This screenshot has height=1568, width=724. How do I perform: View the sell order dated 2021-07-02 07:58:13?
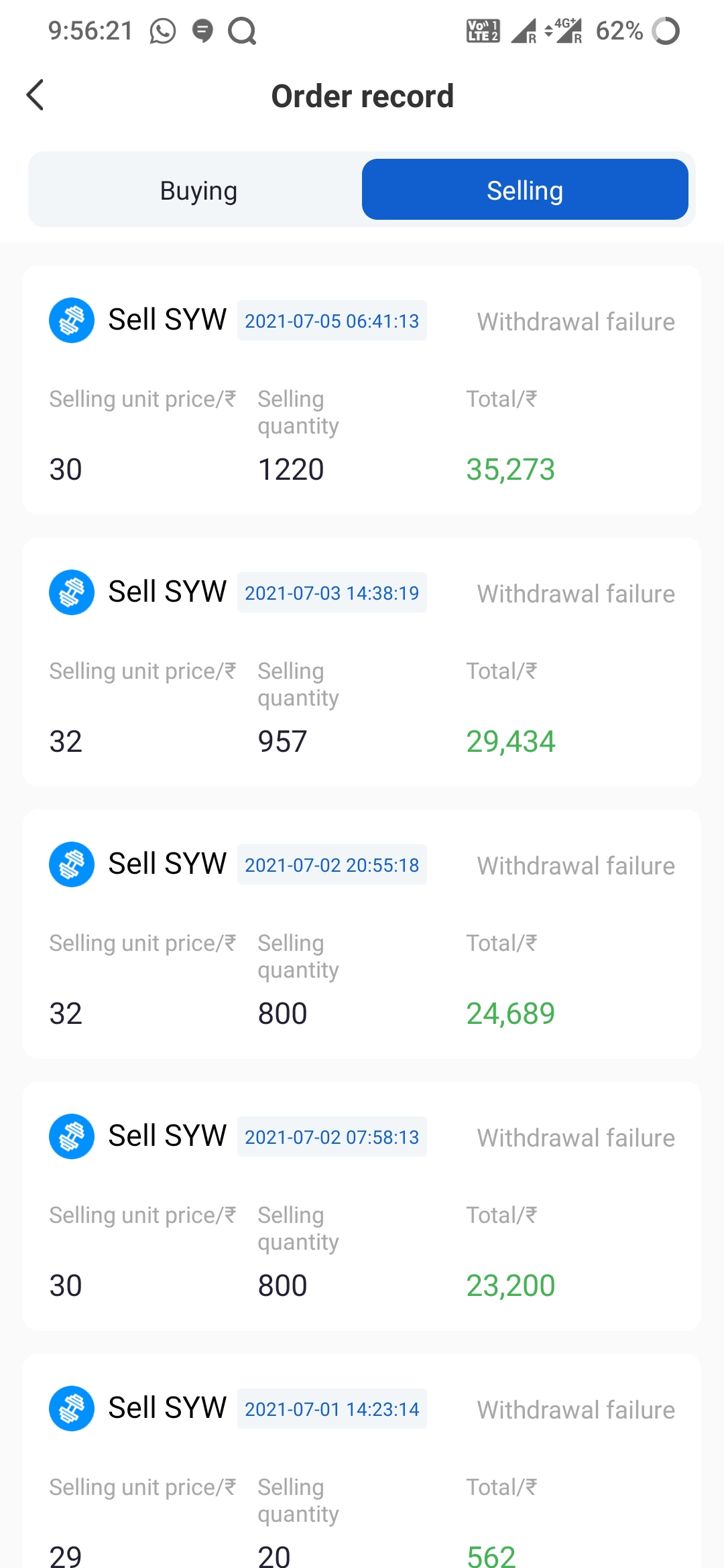tap(362, 1206)
